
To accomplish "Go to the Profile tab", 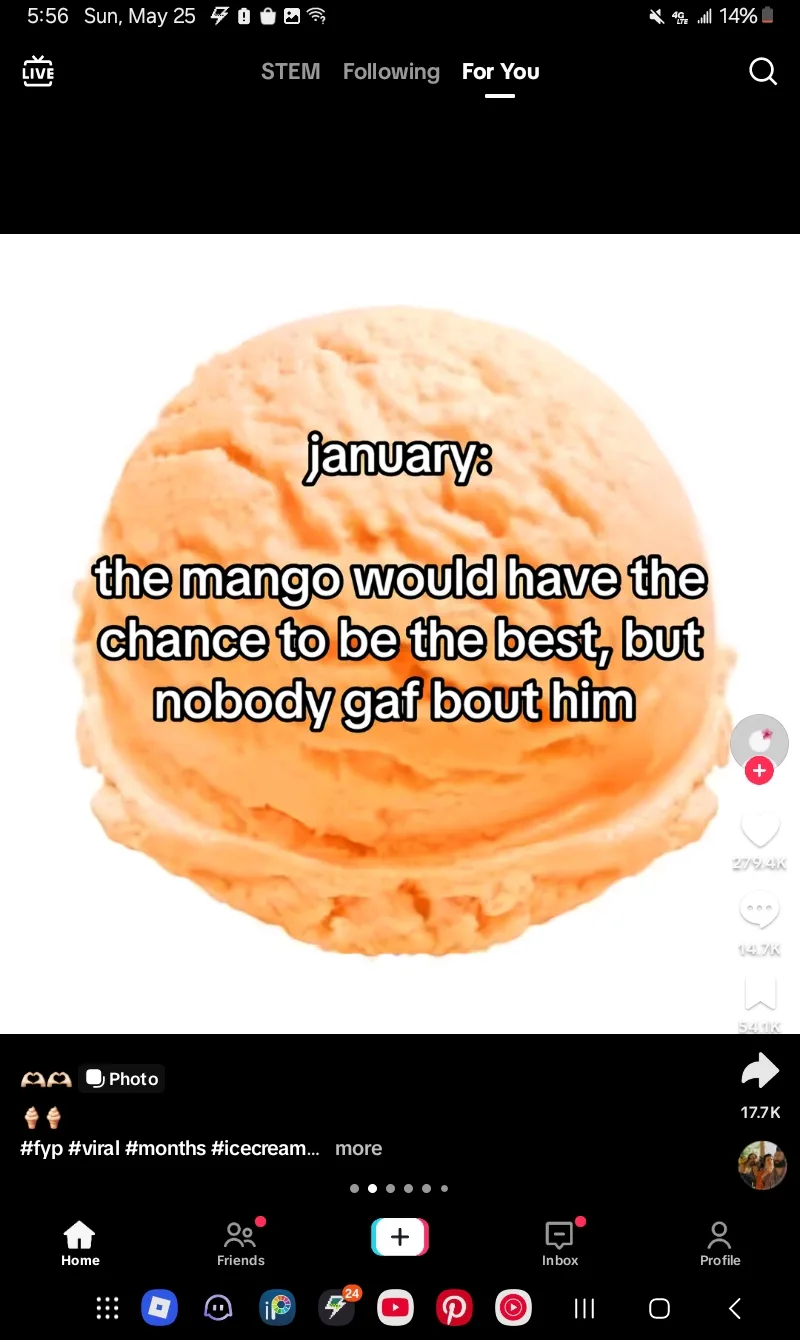I will tap(720, 1243).
